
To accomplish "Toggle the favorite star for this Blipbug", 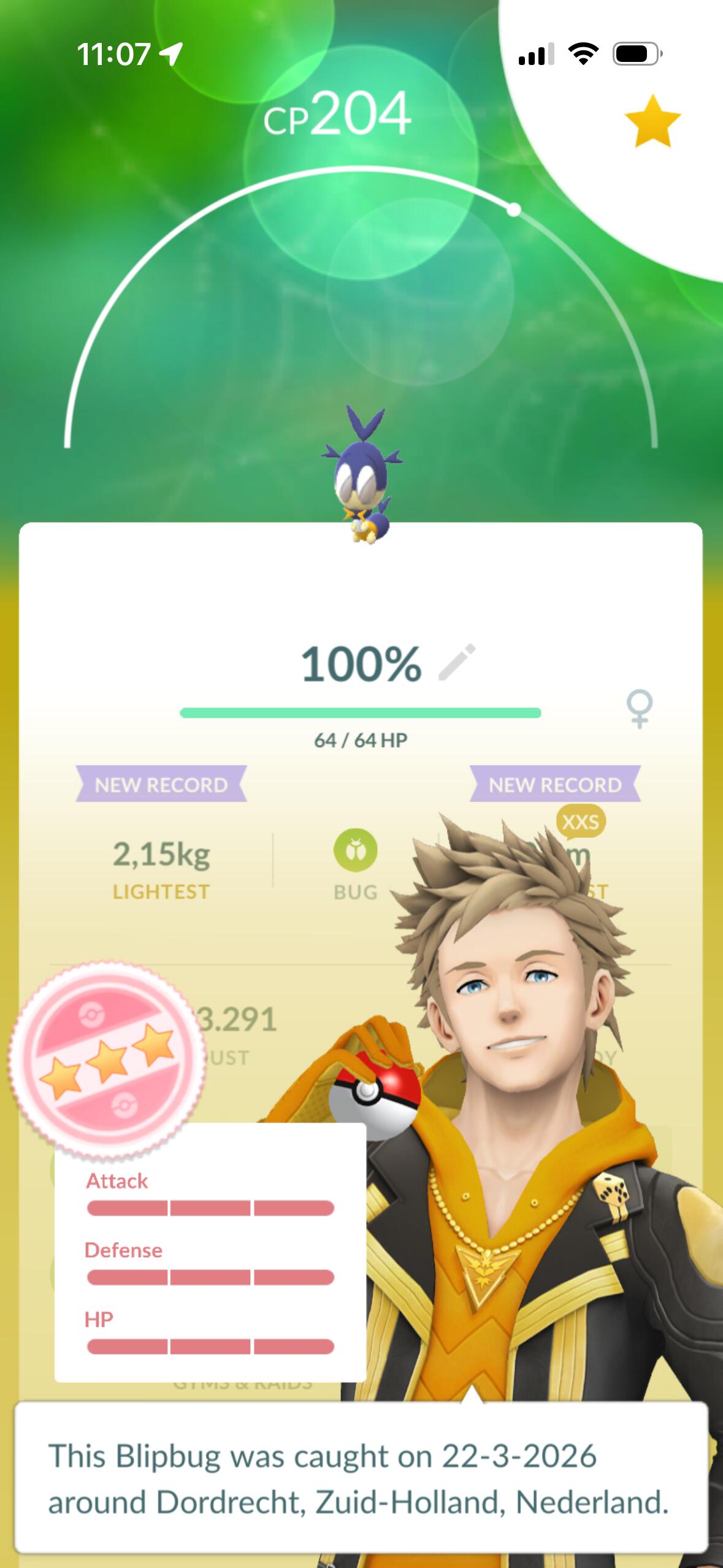I will coord(652,121).
